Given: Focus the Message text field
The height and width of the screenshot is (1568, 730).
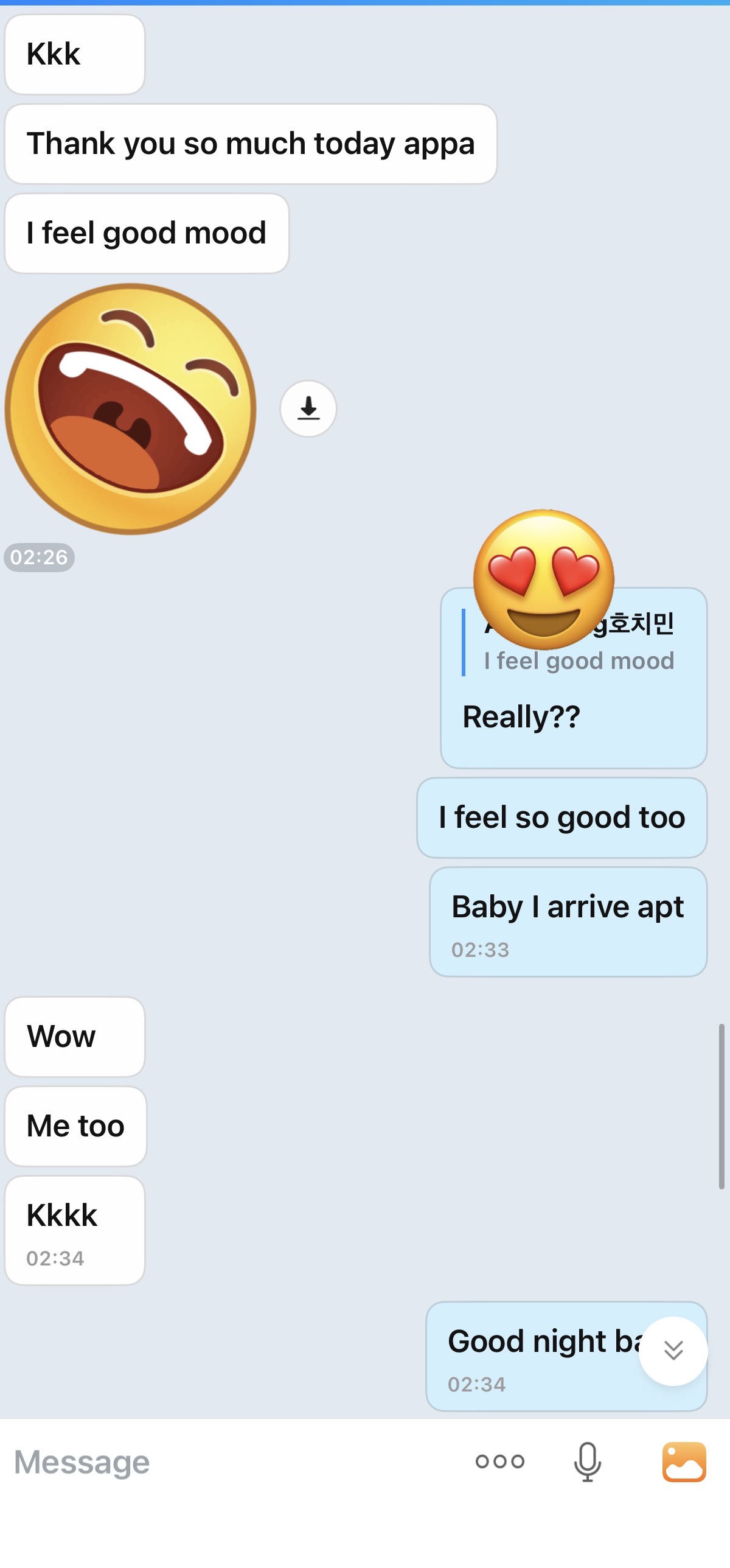Looking at the screenshot, I should point(231,1462).
